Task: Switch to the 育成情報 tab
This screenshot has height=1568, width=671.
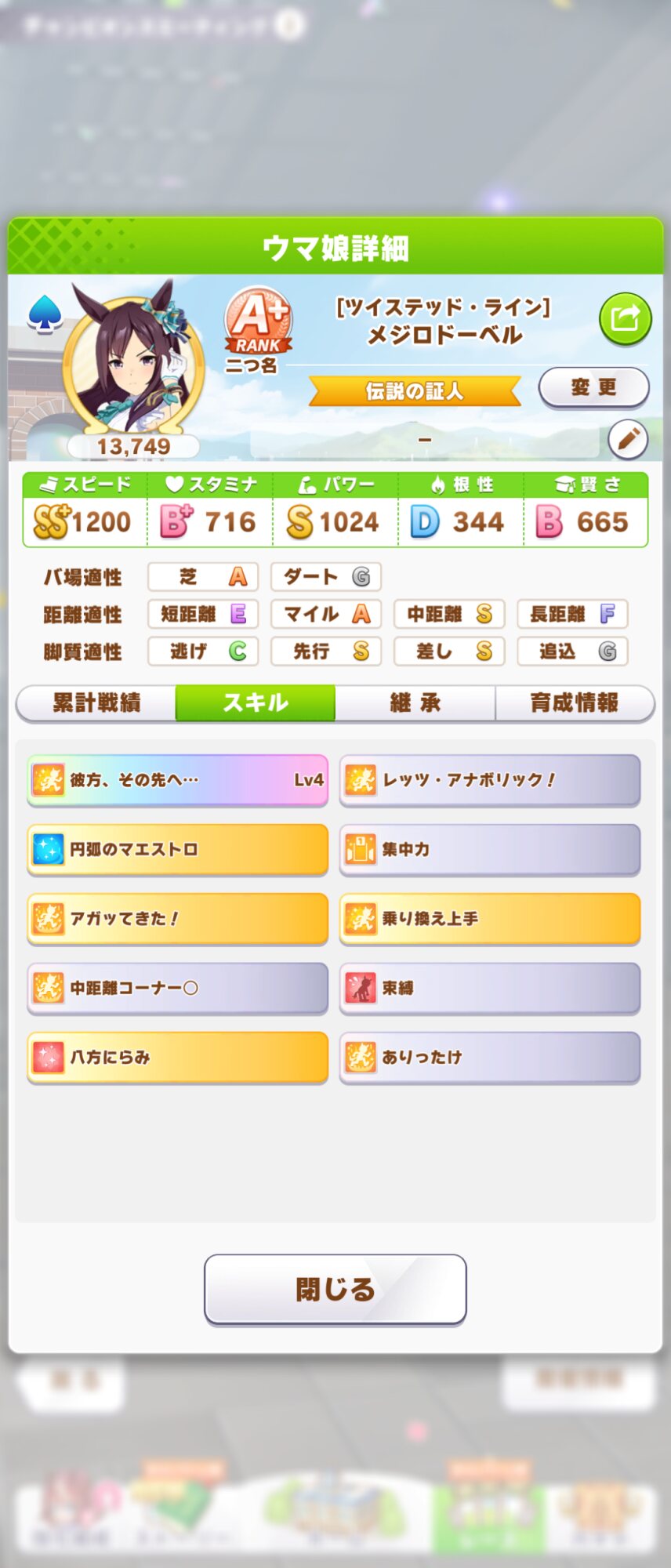Action: click(574, 702)
